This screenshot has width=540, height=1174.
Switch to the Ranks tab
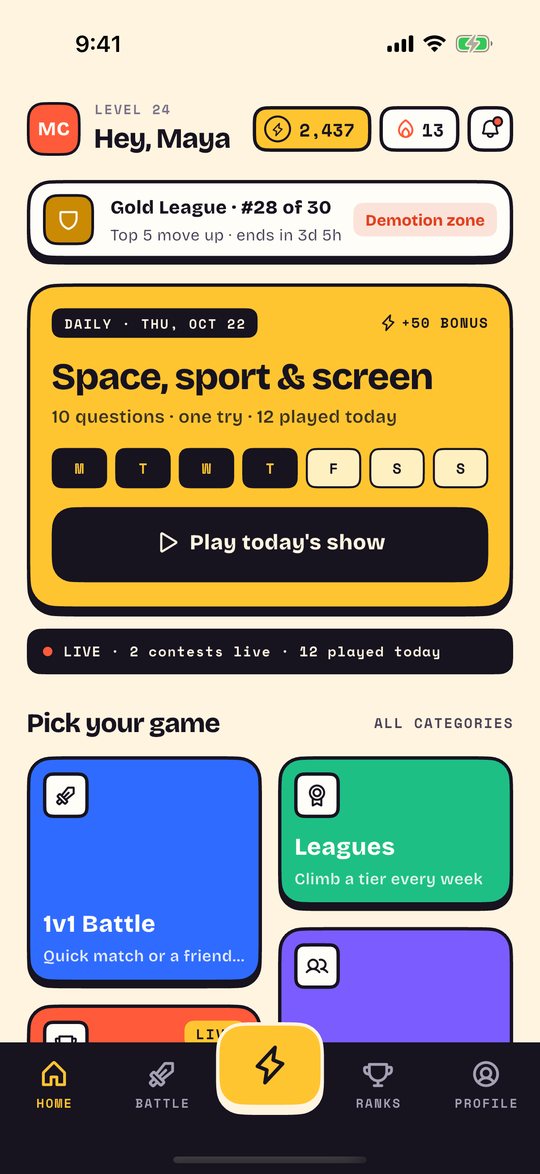[378, 1085]
